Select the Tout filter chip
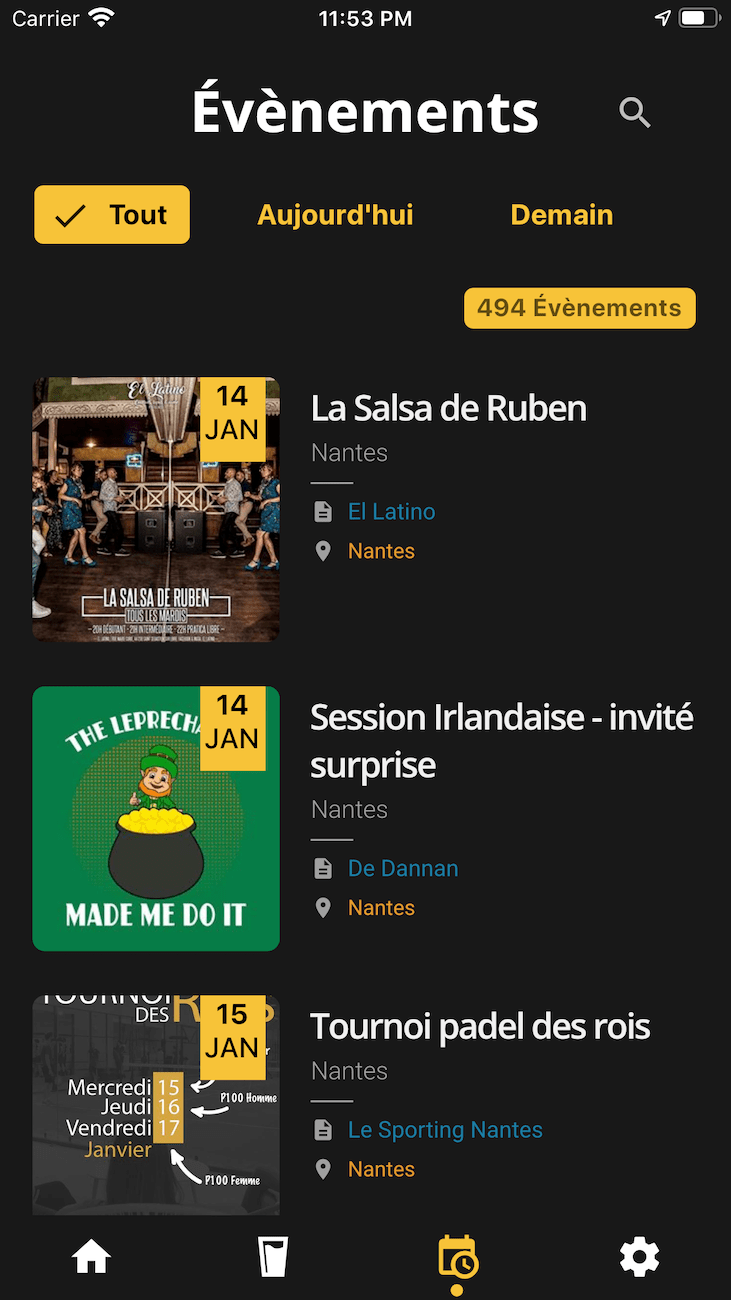 112,215
